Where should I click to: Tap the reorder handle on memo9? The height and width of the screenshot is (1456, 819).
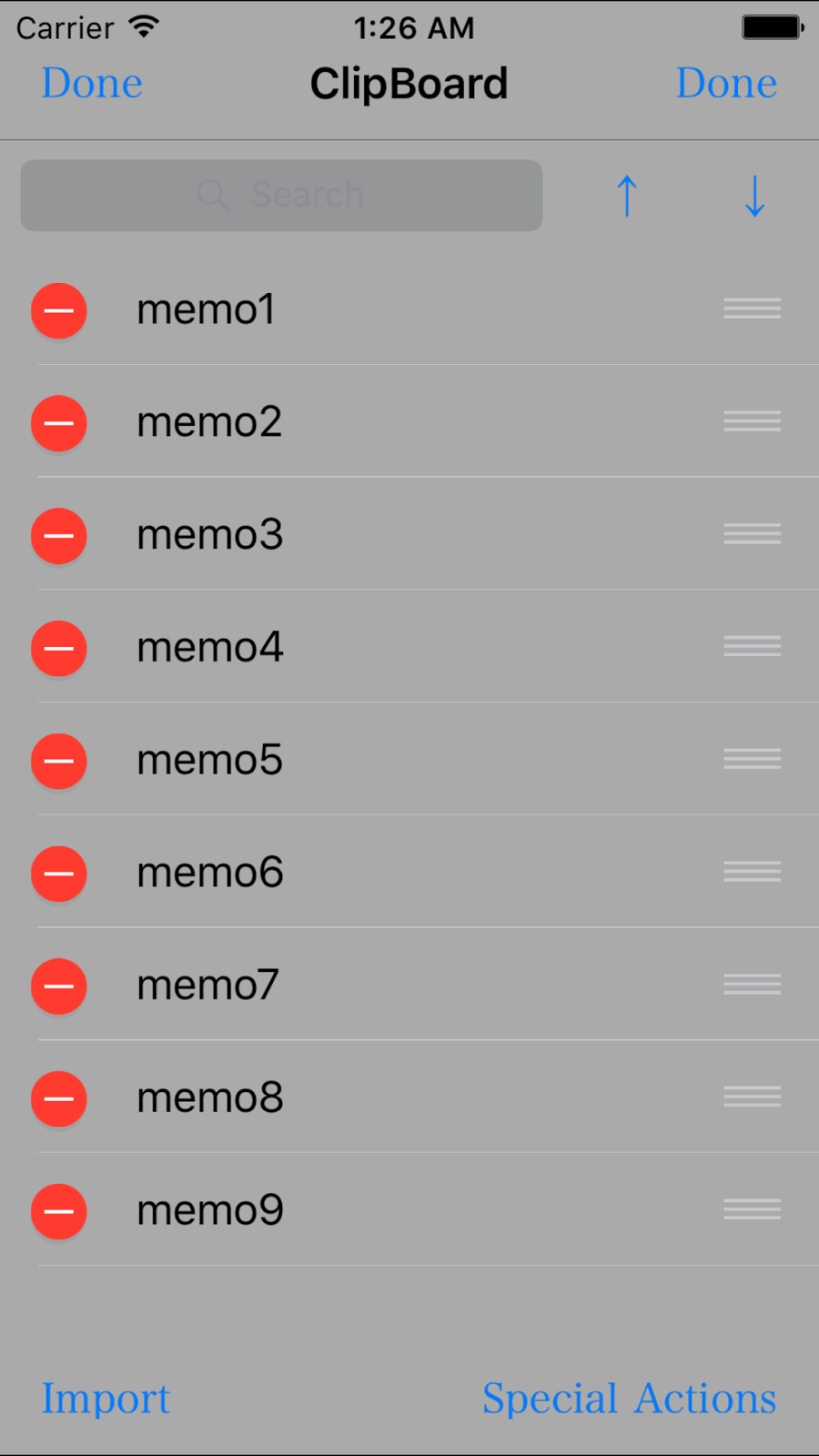752,1209
